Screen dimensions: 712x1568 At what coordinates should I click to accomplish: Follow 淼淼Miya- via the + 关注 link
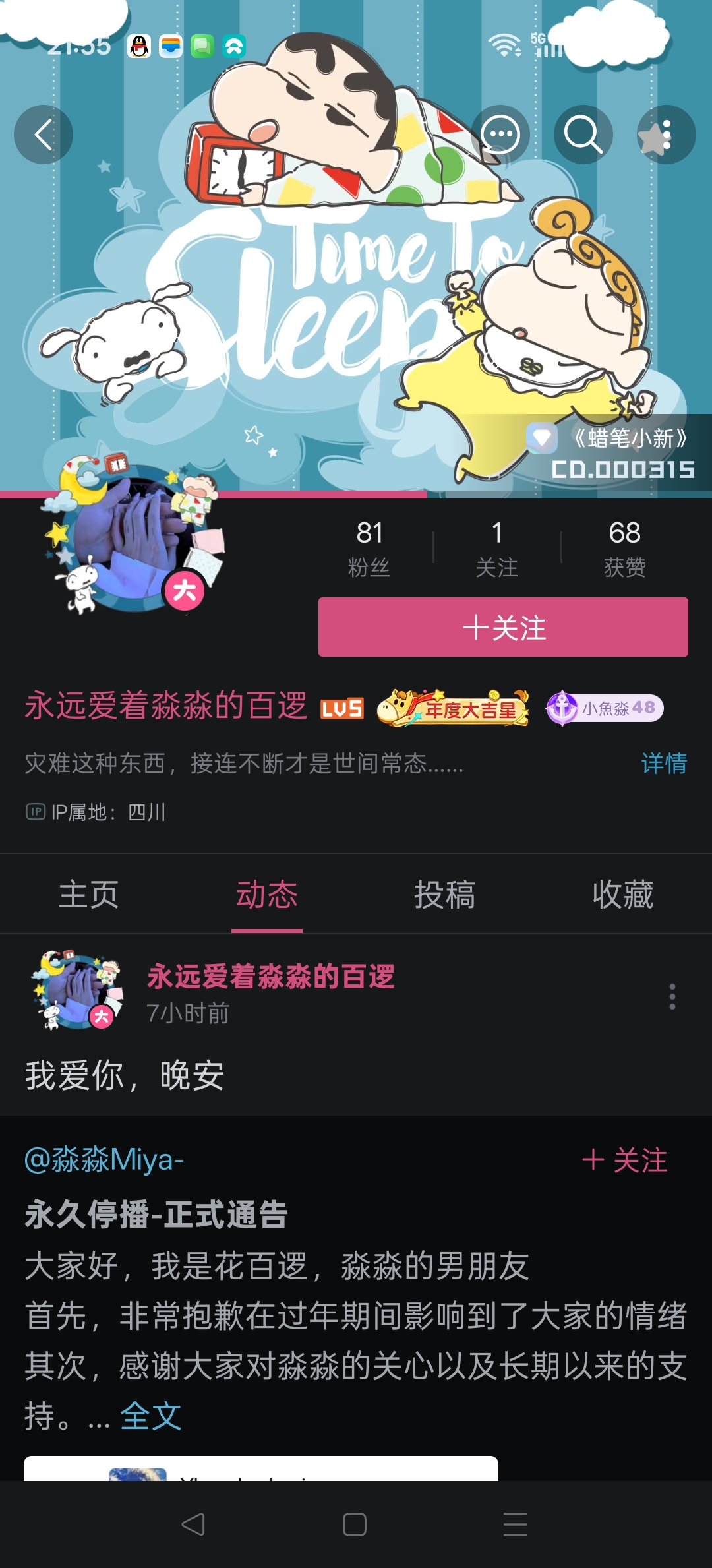pyautogui.click(x=625, y=1161)
